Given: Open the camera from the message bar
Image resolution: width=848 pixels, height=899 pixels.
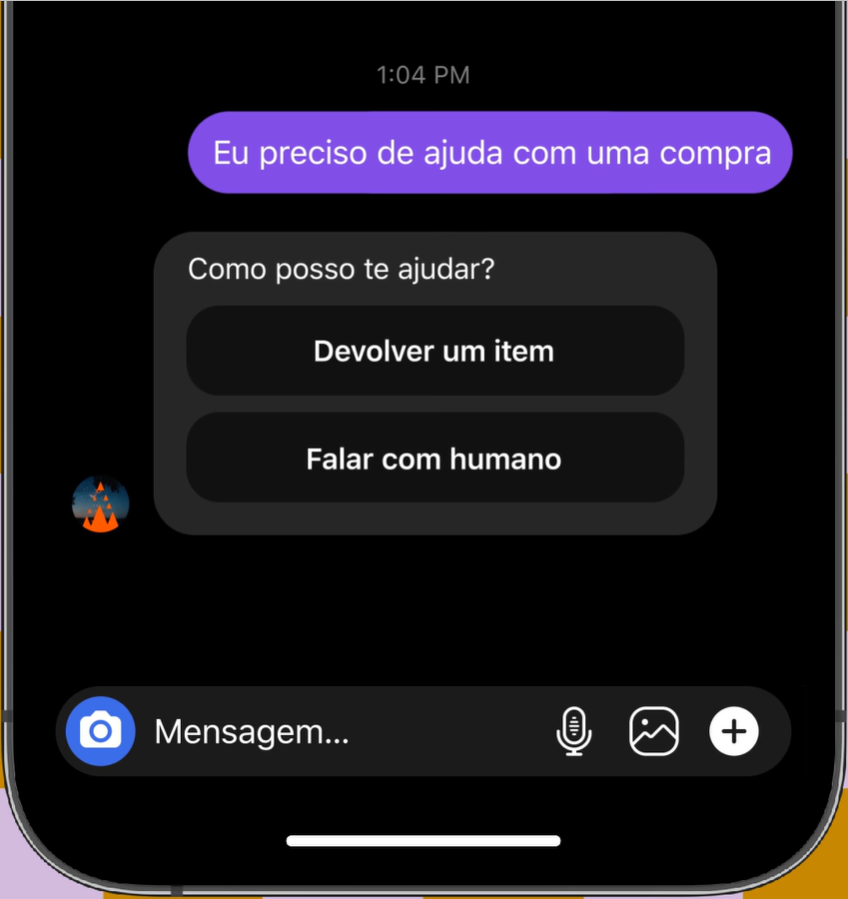Looking at the screenshot, I should pos(100,731).
